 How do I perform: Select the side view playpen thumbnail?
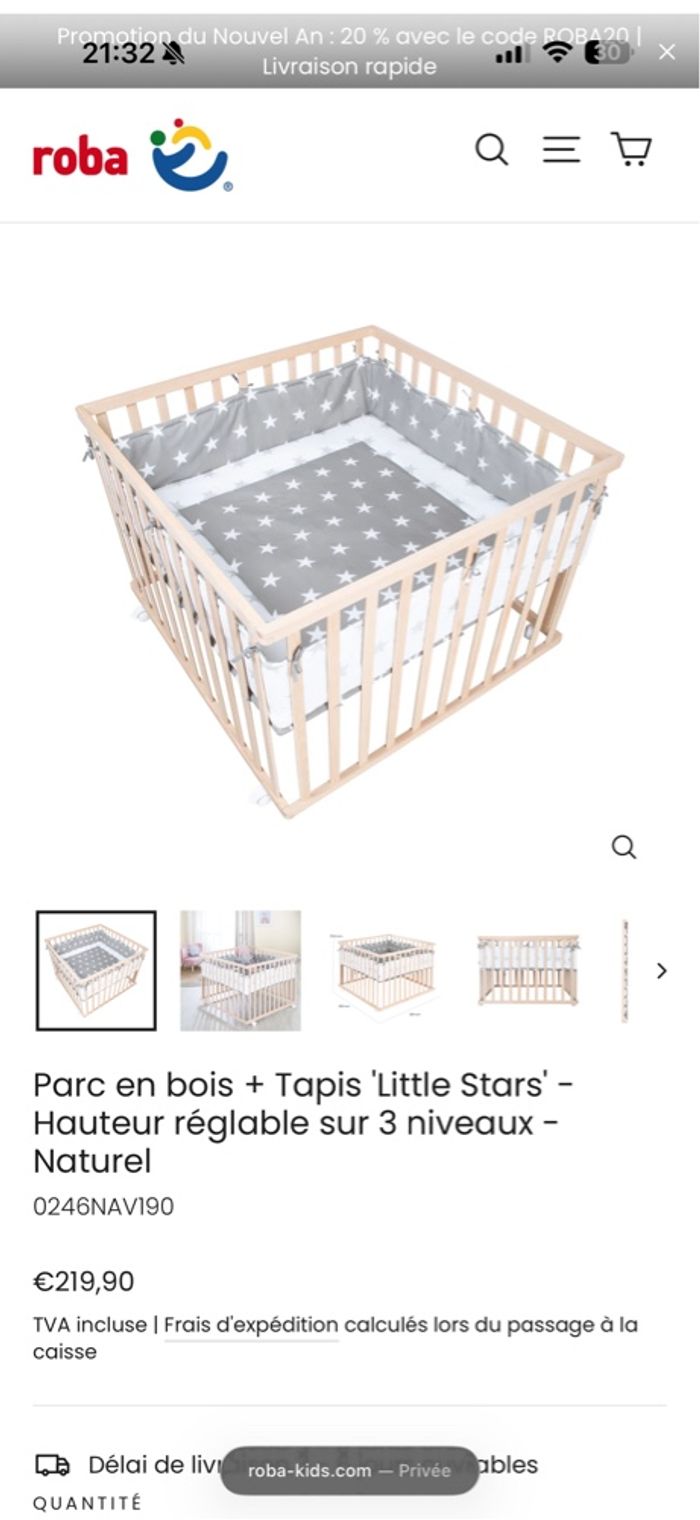point(528,970)
